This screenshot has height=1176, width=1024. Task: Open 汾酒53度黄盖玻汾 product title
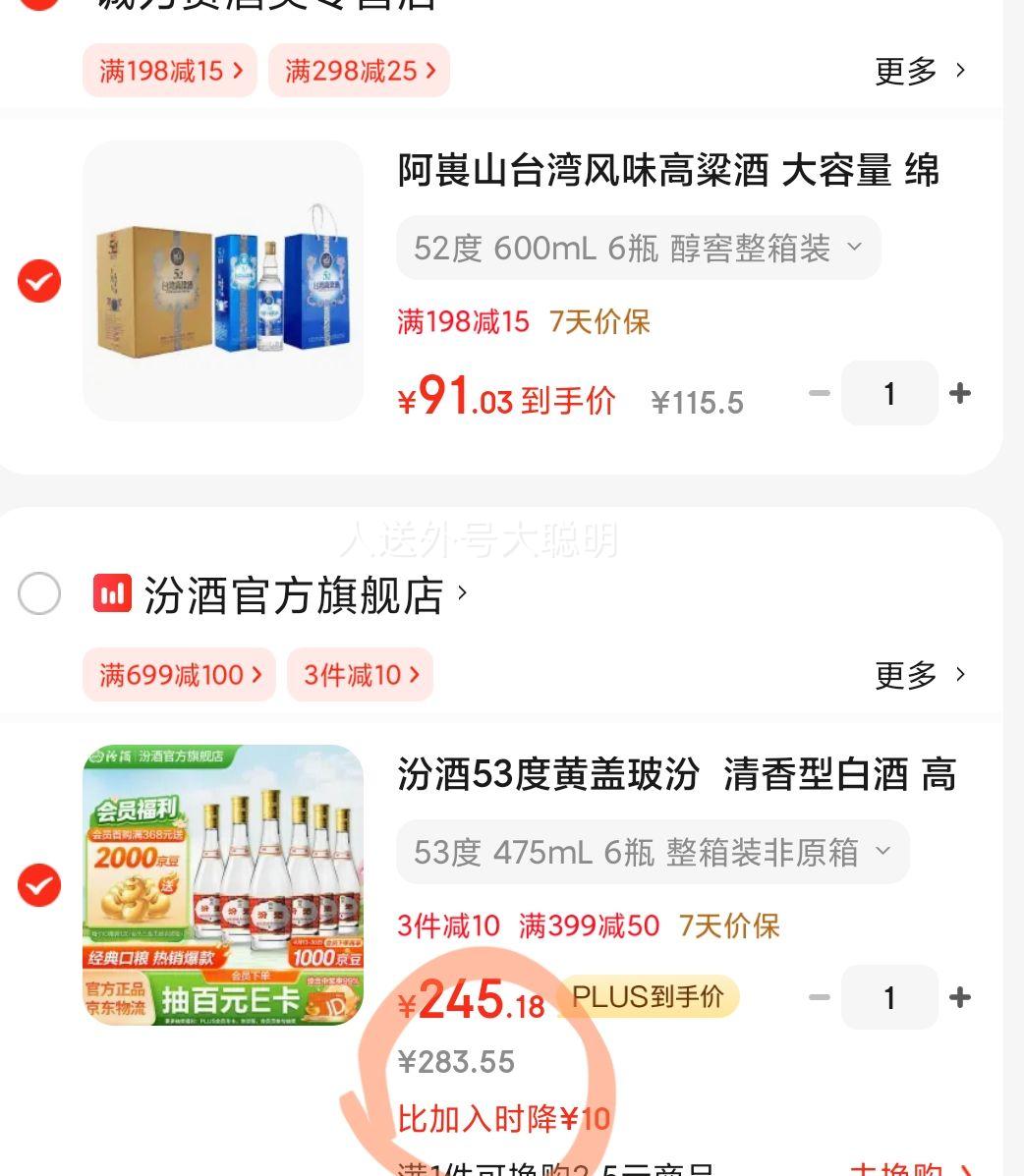(676, 775)
